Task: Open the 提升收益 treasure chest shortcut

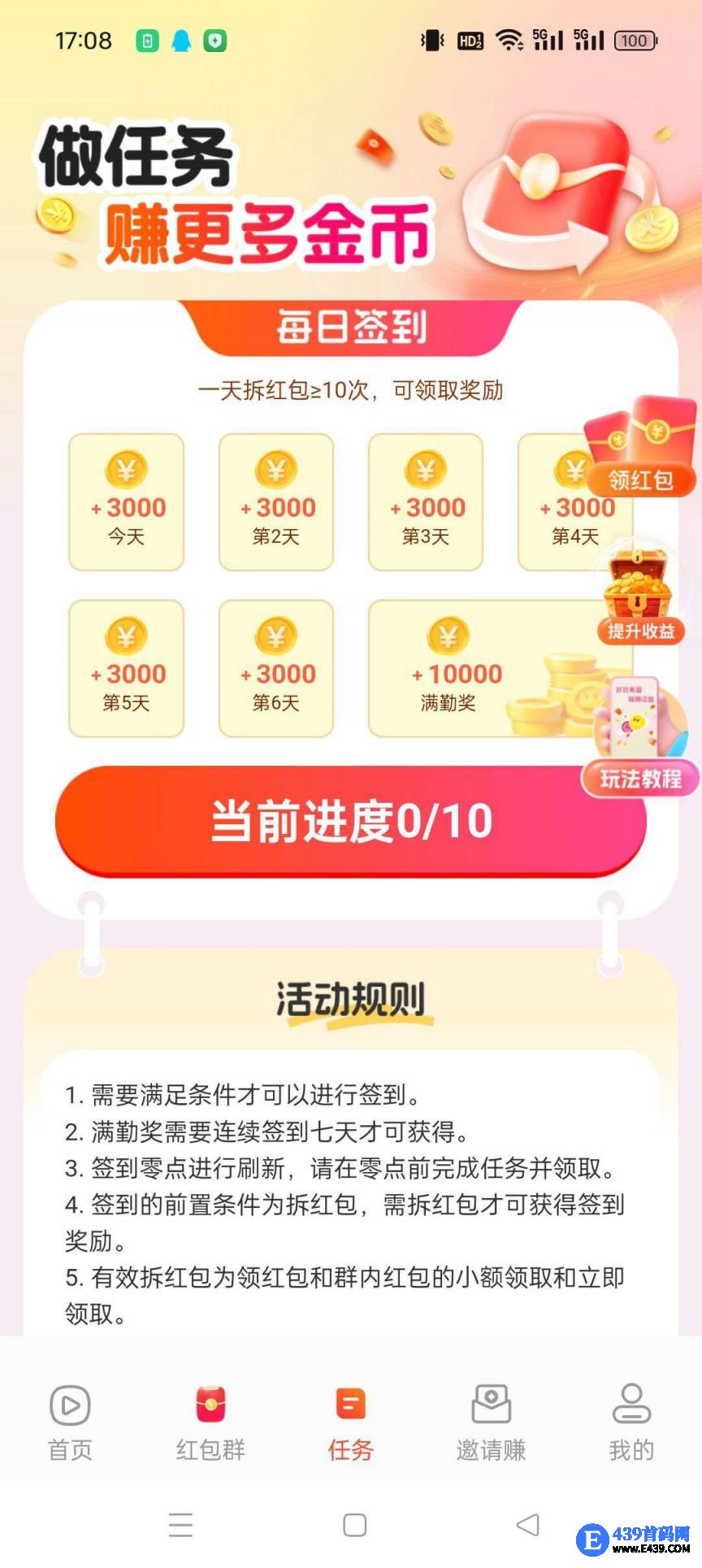Action: tap(640, 599)
